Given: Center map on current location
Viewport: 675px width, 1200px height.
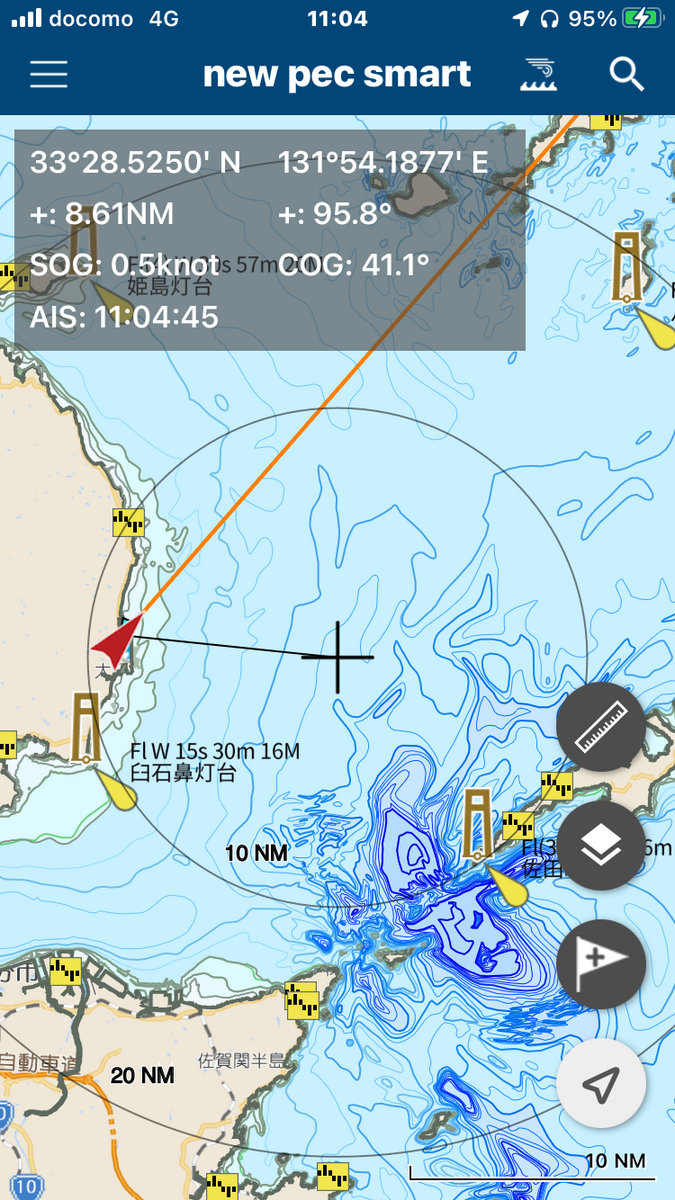Looking at the screenshot, I should (600, 1084).
